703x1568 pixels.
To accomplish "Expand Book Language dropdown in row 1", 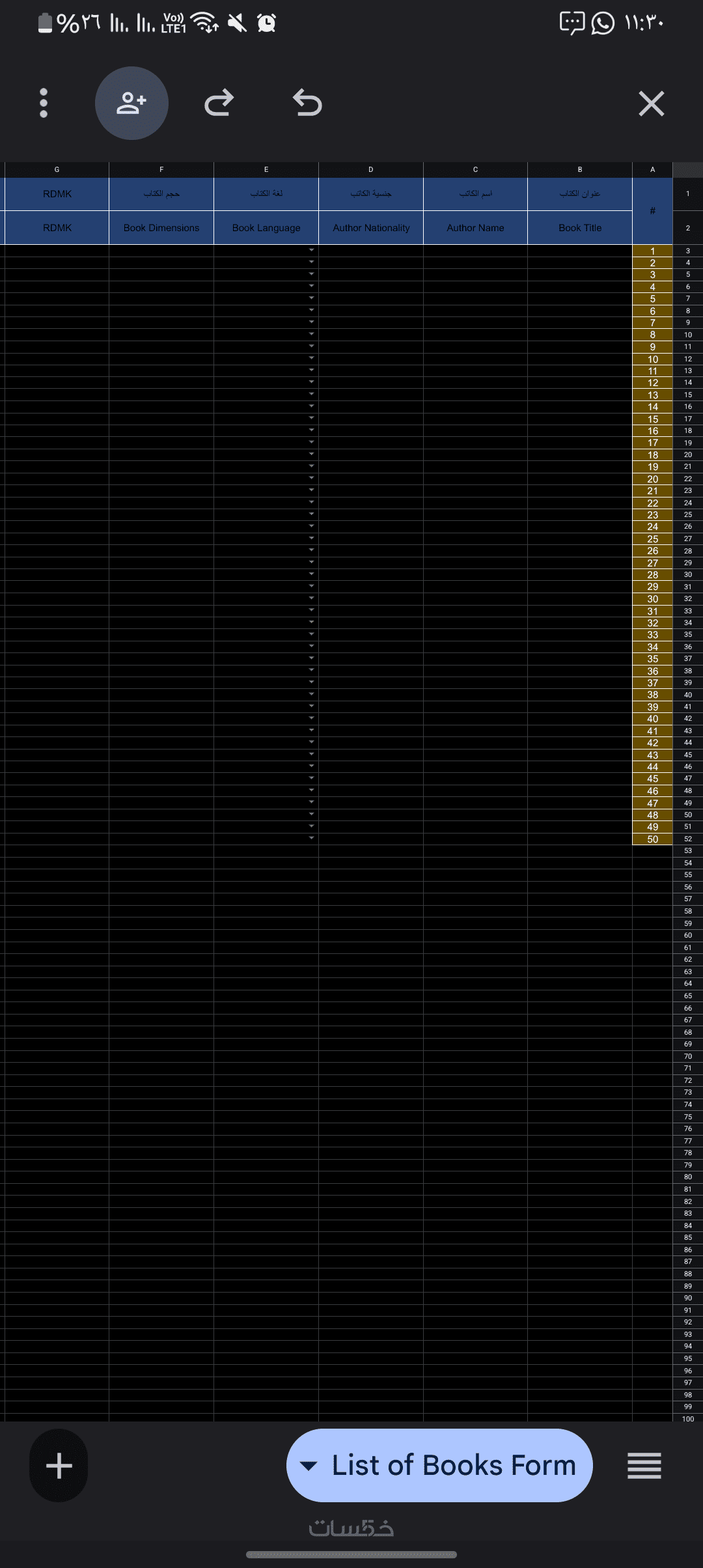I will coord(311,250).
